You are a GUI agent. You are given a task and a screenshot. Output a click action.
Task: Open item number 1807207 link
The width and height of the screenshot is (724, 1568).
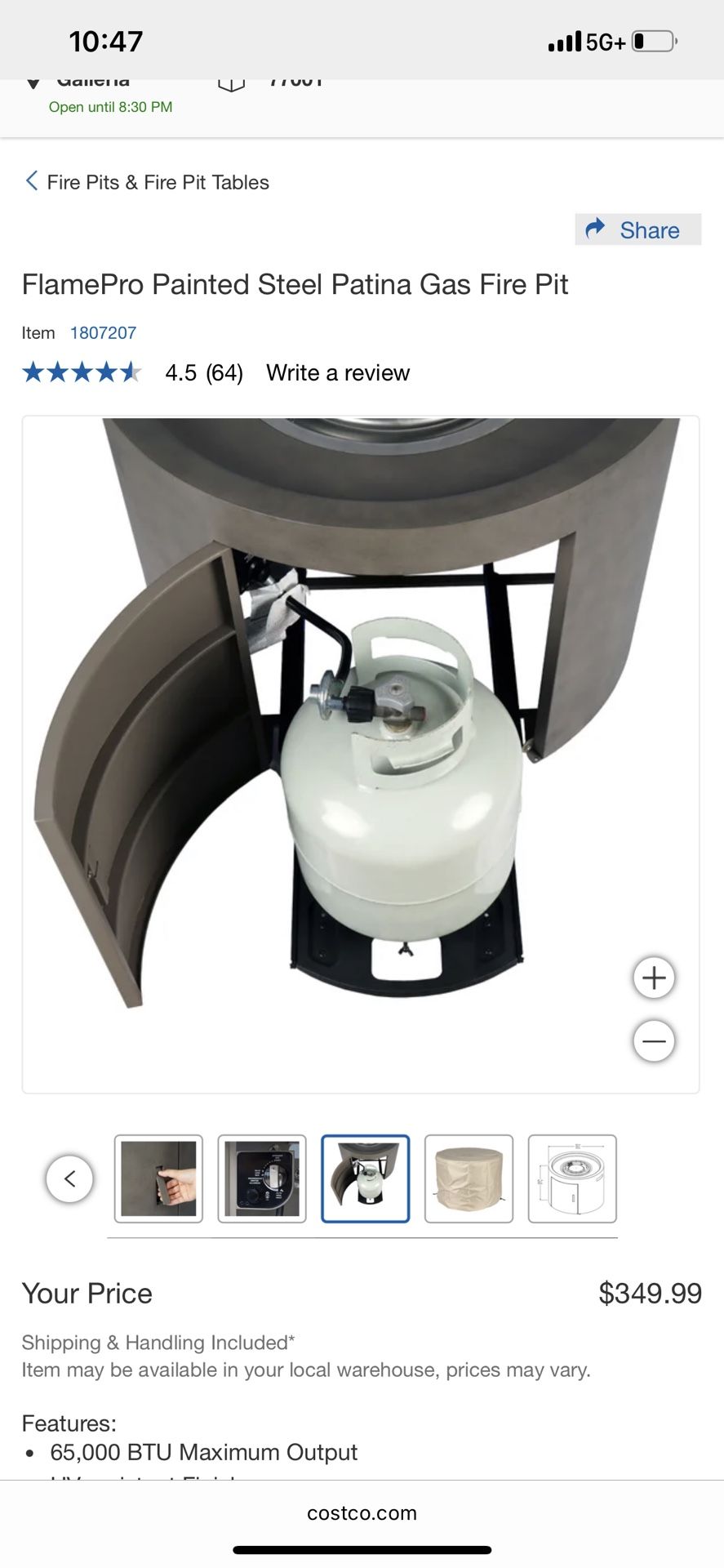point(103,332)
